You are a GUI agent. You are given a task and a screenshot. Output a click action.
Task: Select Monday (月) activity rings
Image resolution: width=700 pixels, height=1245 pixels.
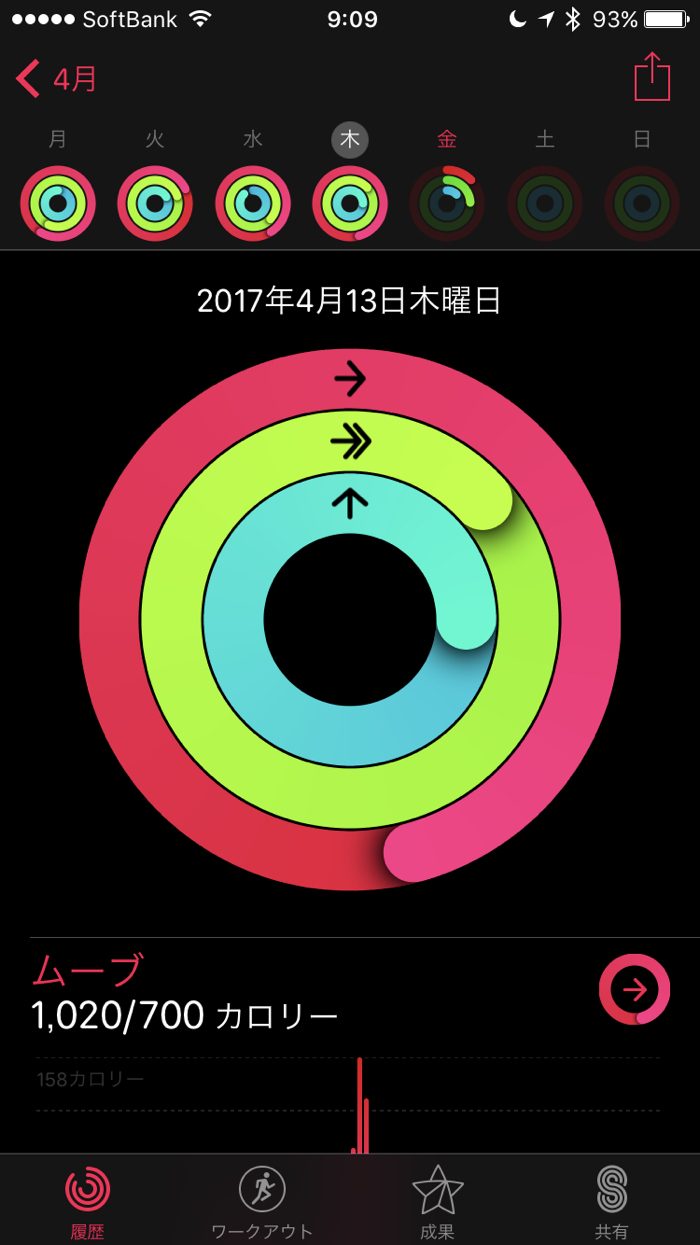pyautogui.click(x=58, y=203)
